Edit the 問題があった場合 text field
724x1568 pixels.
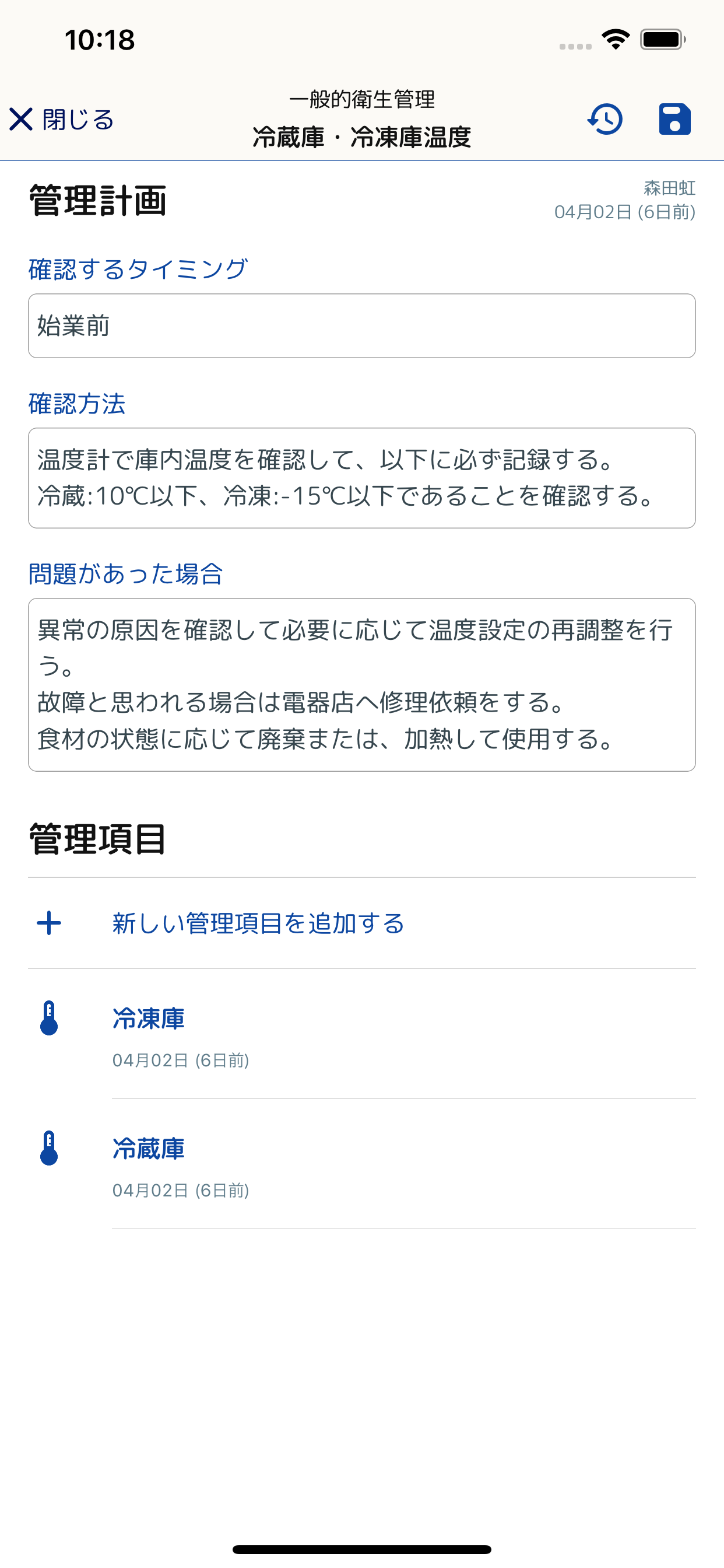pos(362,685)
